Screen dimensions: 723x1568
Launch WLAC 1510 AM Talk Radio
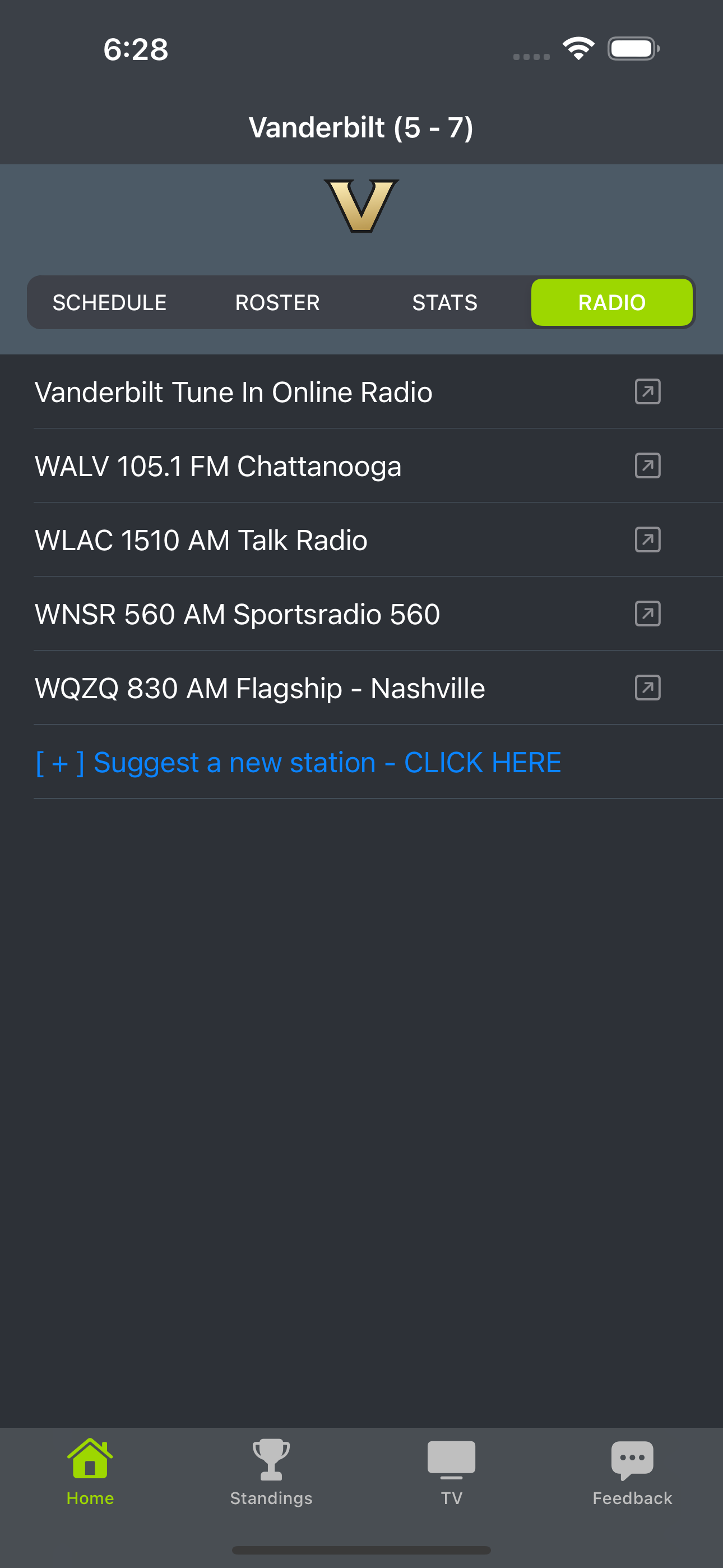361,540
